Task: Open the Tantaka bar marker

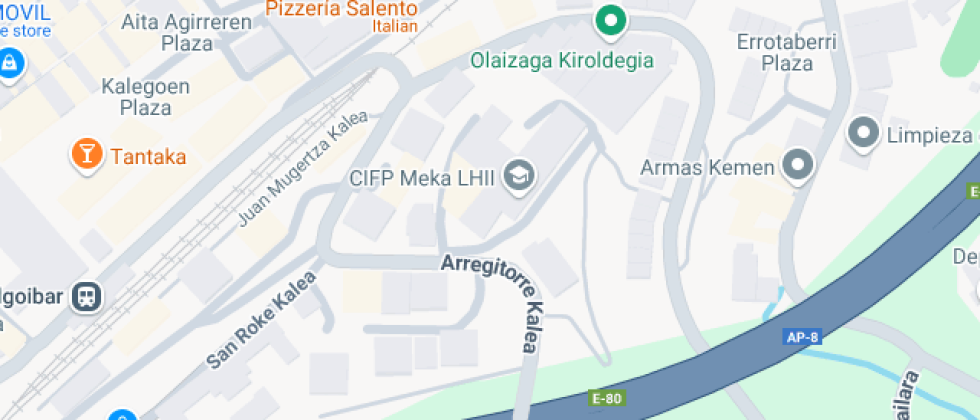Action: [x=88, y=155]
